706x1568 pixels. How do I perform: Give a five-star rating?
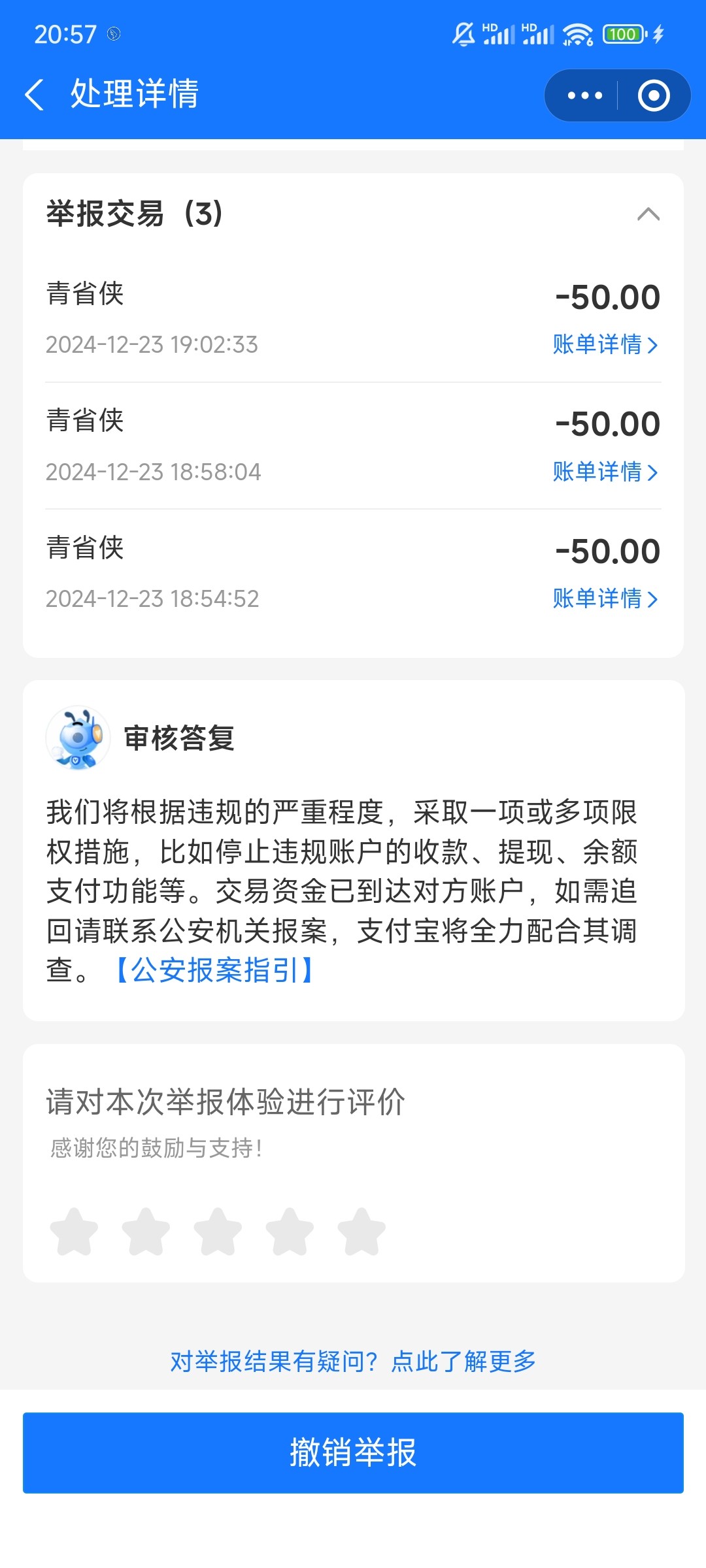coord(361,1232)
